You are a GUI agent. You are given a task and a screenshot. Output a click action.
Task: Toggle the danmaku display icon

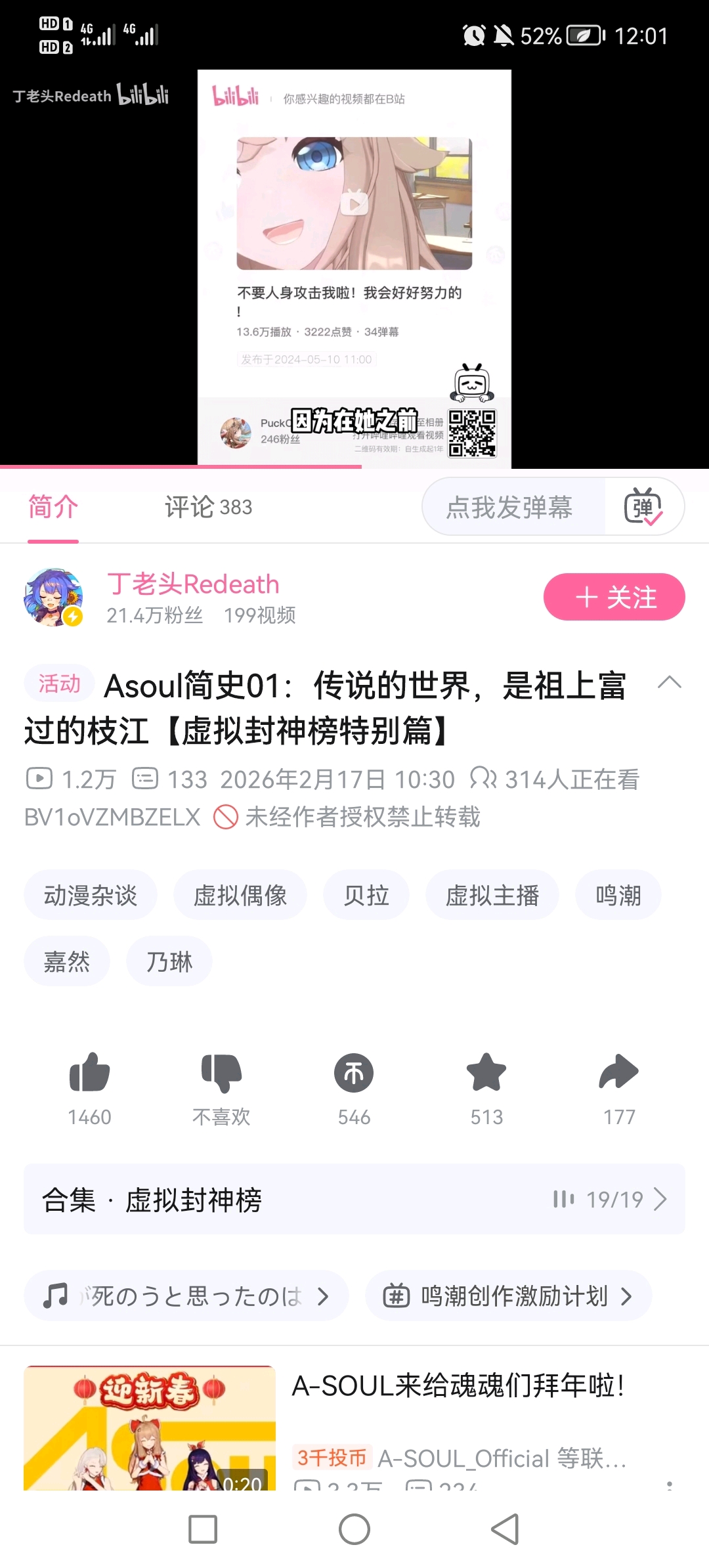click(643, 507)
